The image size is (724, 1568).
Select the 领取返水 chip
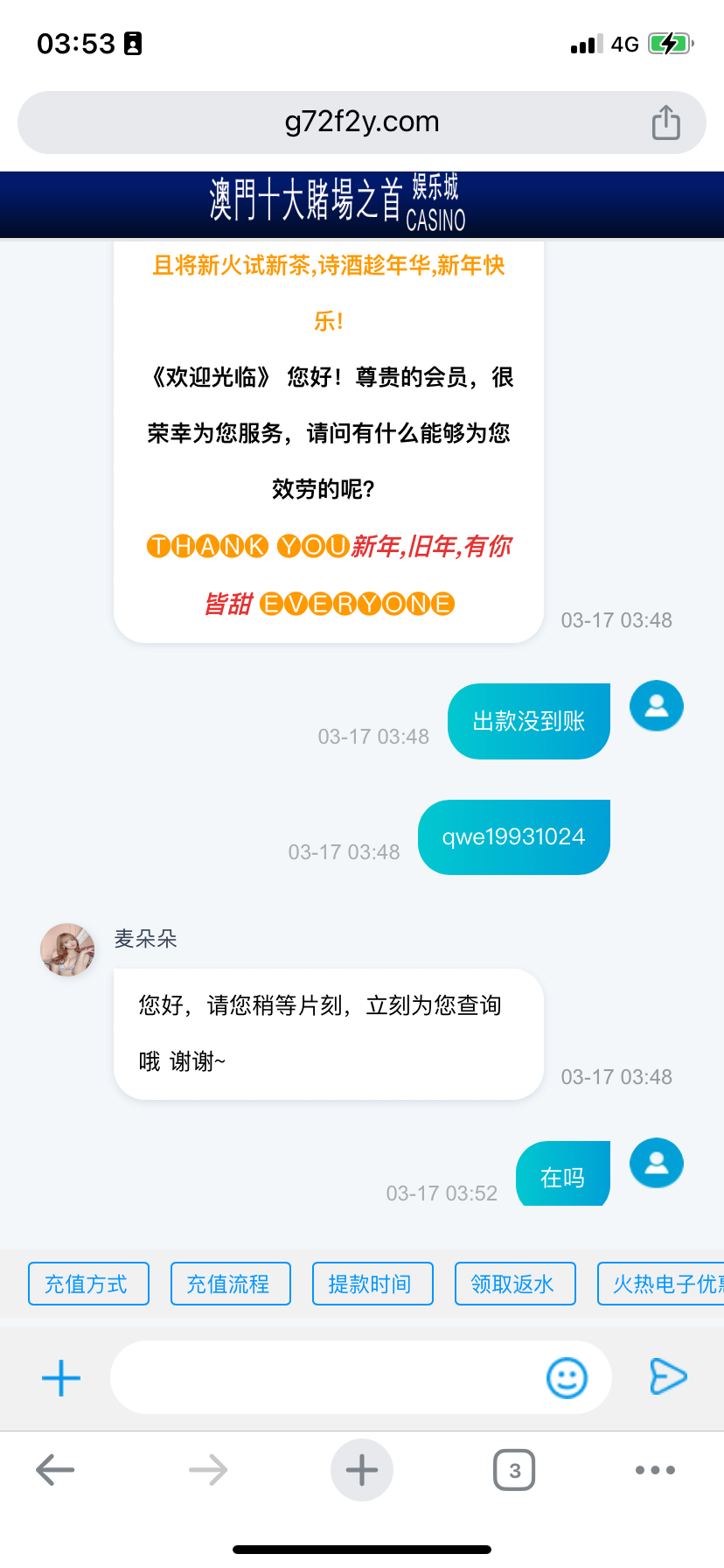[x=515, y=1284]
